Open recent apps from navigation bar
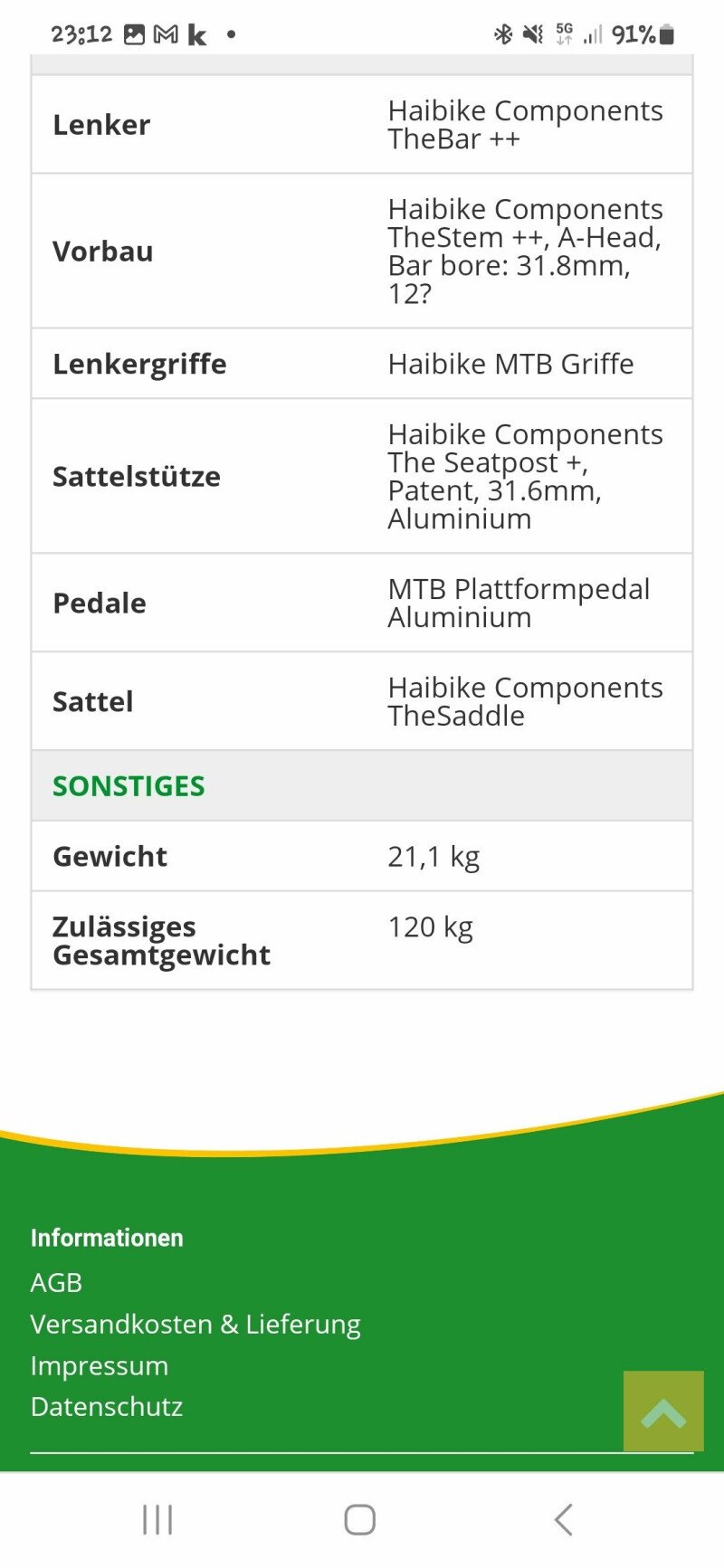The height and width of the screenshot is (1568, 724). (157, 1520)
